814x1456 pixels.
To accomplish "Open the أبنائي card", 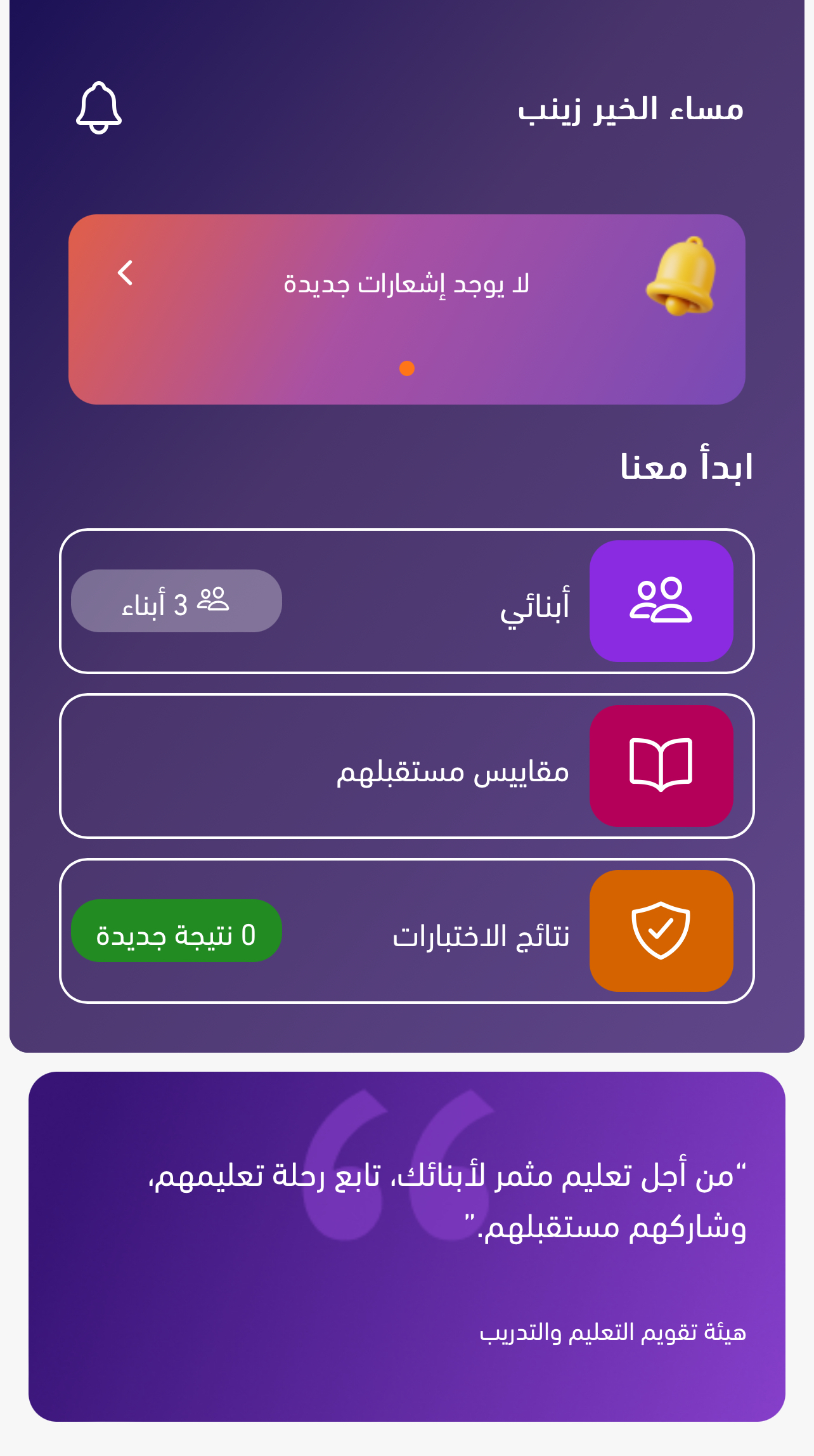I will coord(407,601).
